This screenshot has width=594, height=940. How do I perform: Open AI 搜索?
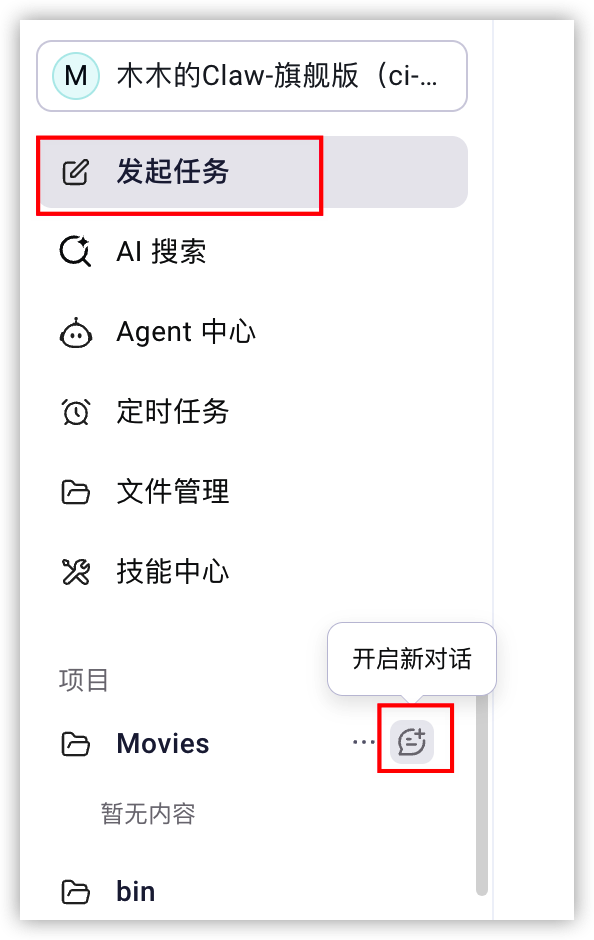252,251
